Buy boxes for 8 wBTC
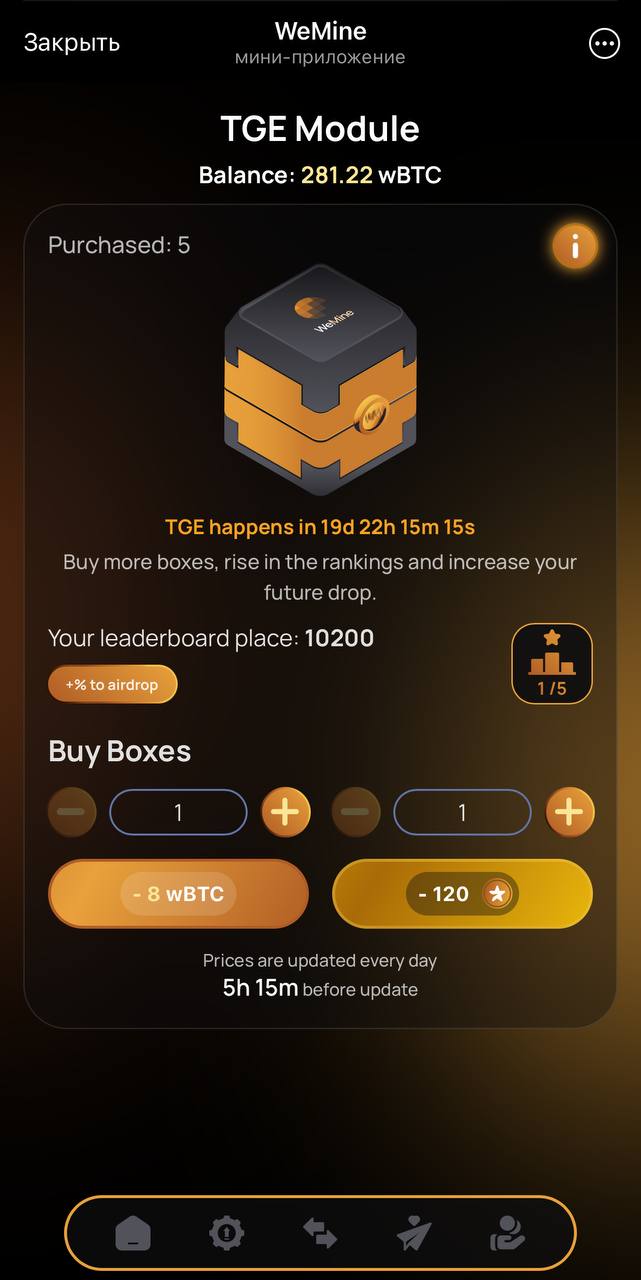Image resolution: width=641 pixels, height=1280 pixels. pos(179,894)
